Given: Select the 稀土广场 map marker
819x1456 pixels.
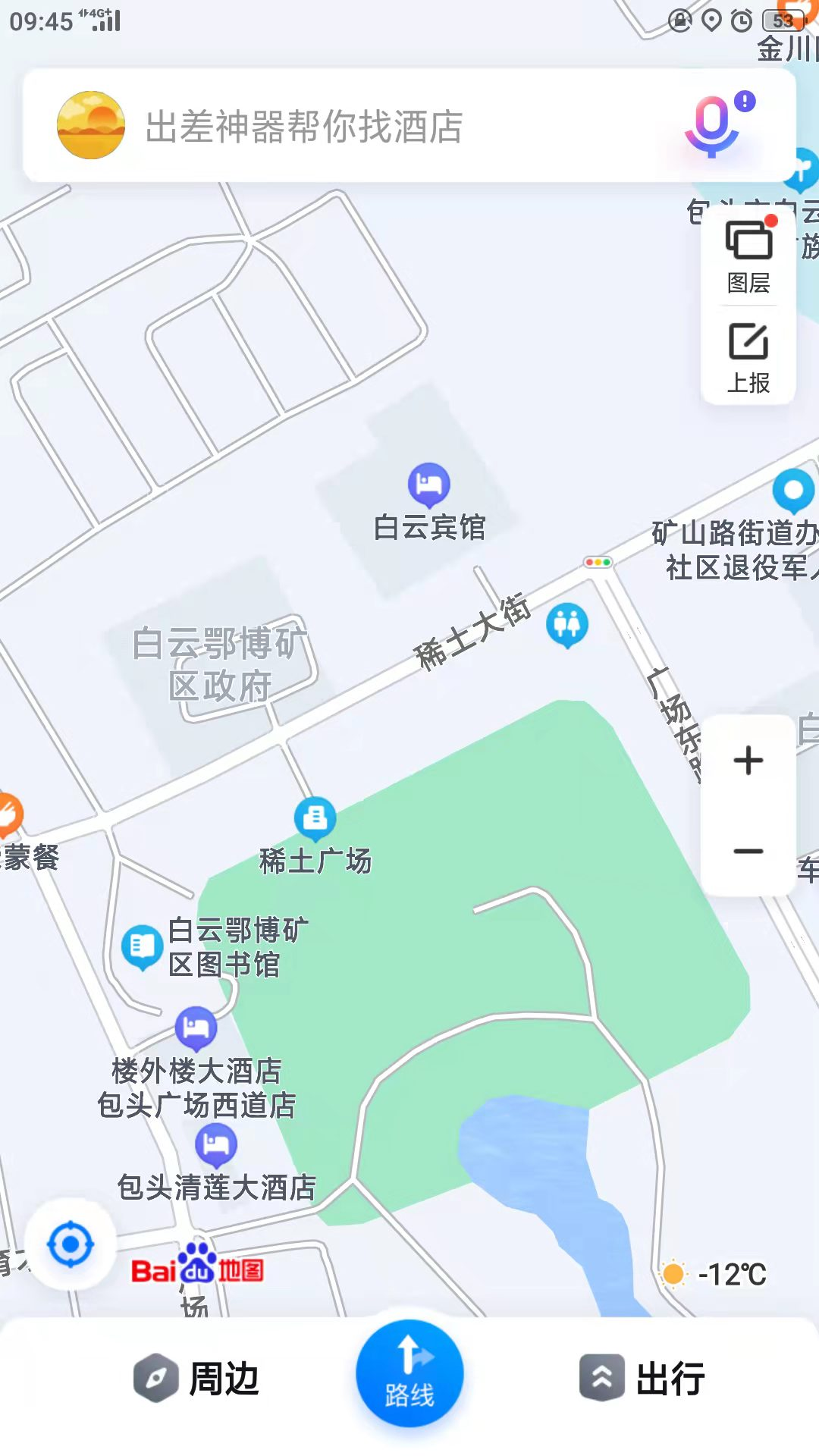Looking at the screenshot, I should pyautogui.click(x=315, y=819).
